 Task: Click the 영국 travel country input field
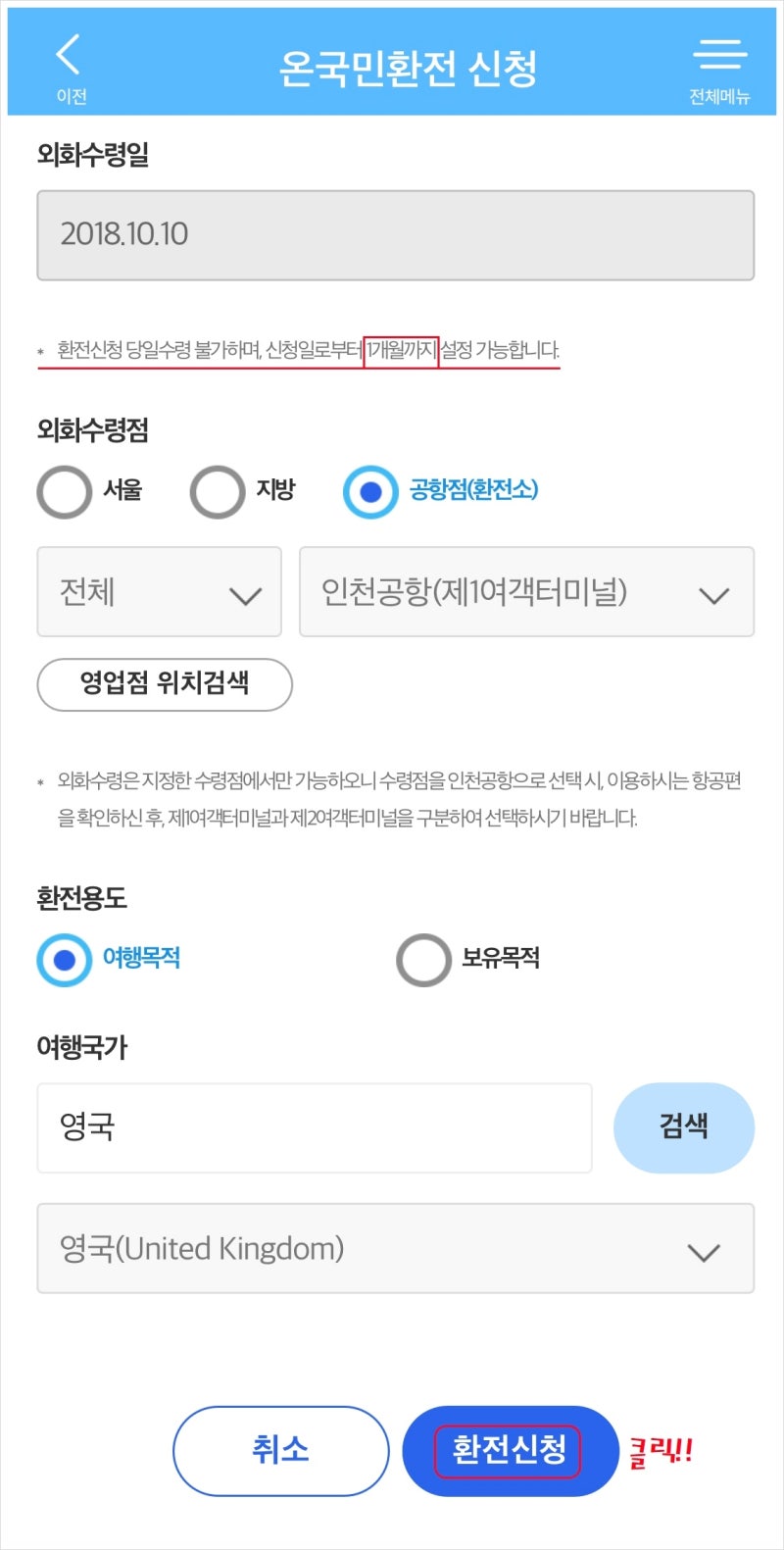(x=314, y=1127)
